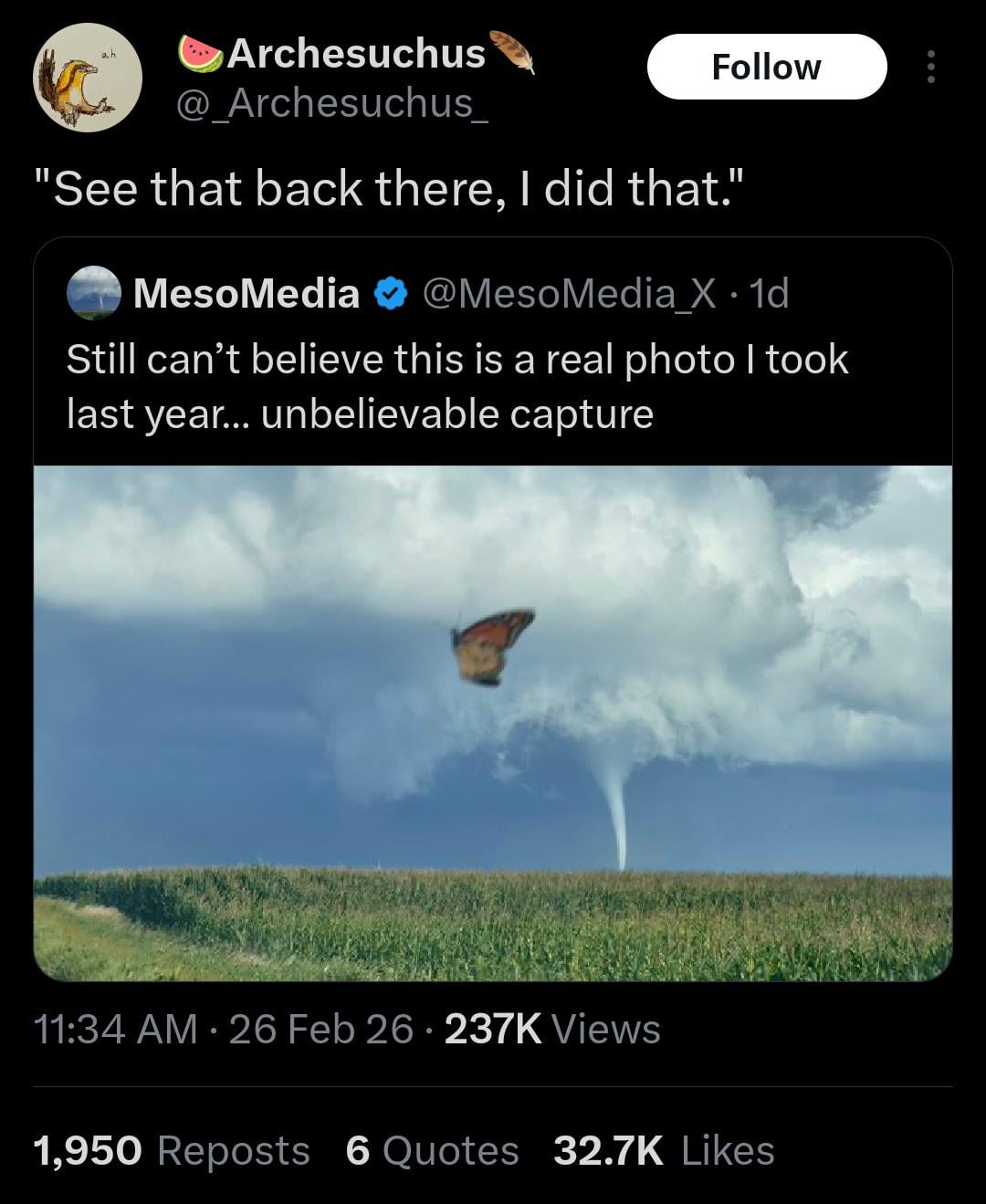See who gave the 32.7K Likes

664,1150
